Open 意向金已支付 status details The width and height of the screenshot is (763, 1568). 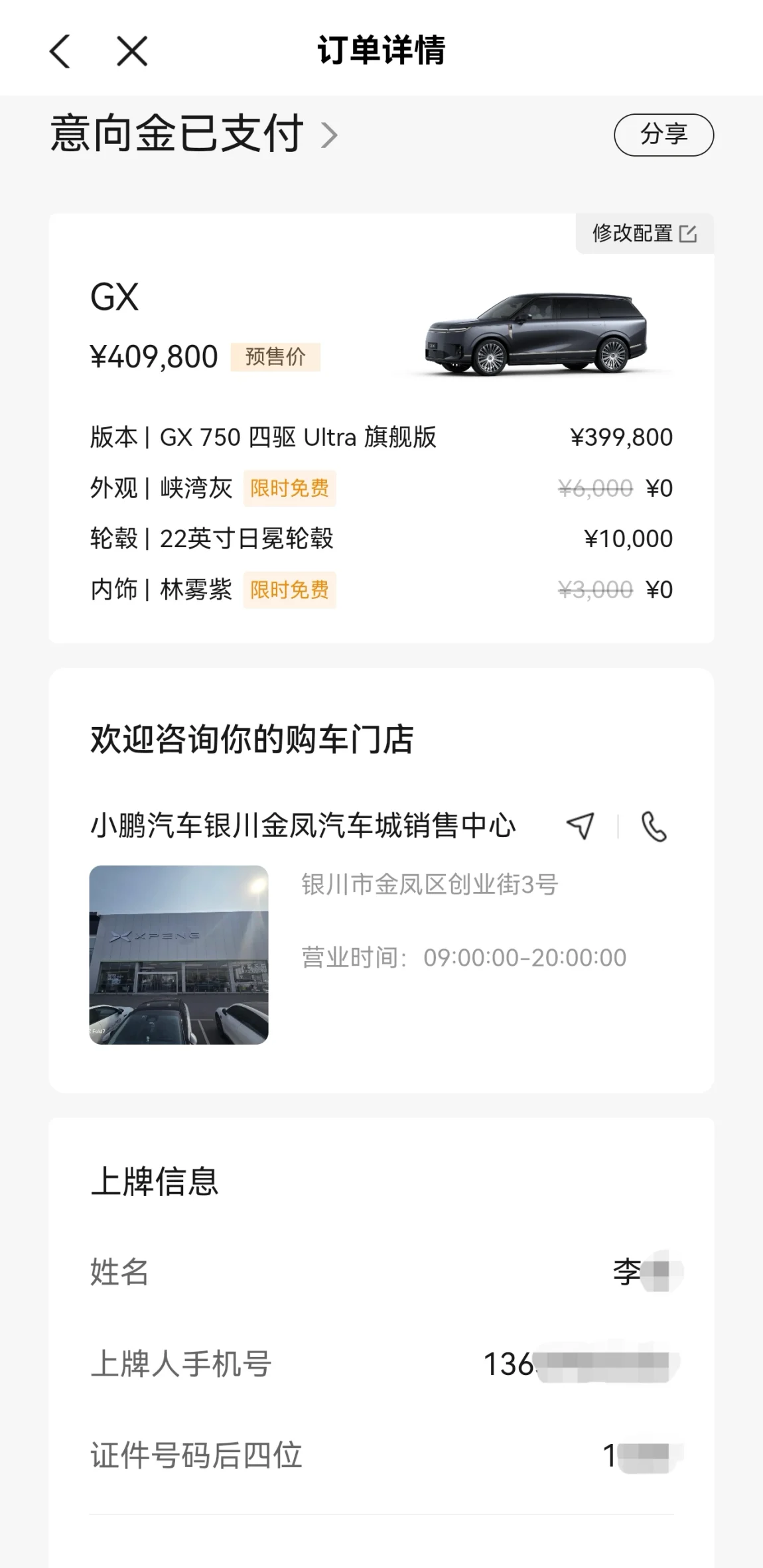(194, 135)
